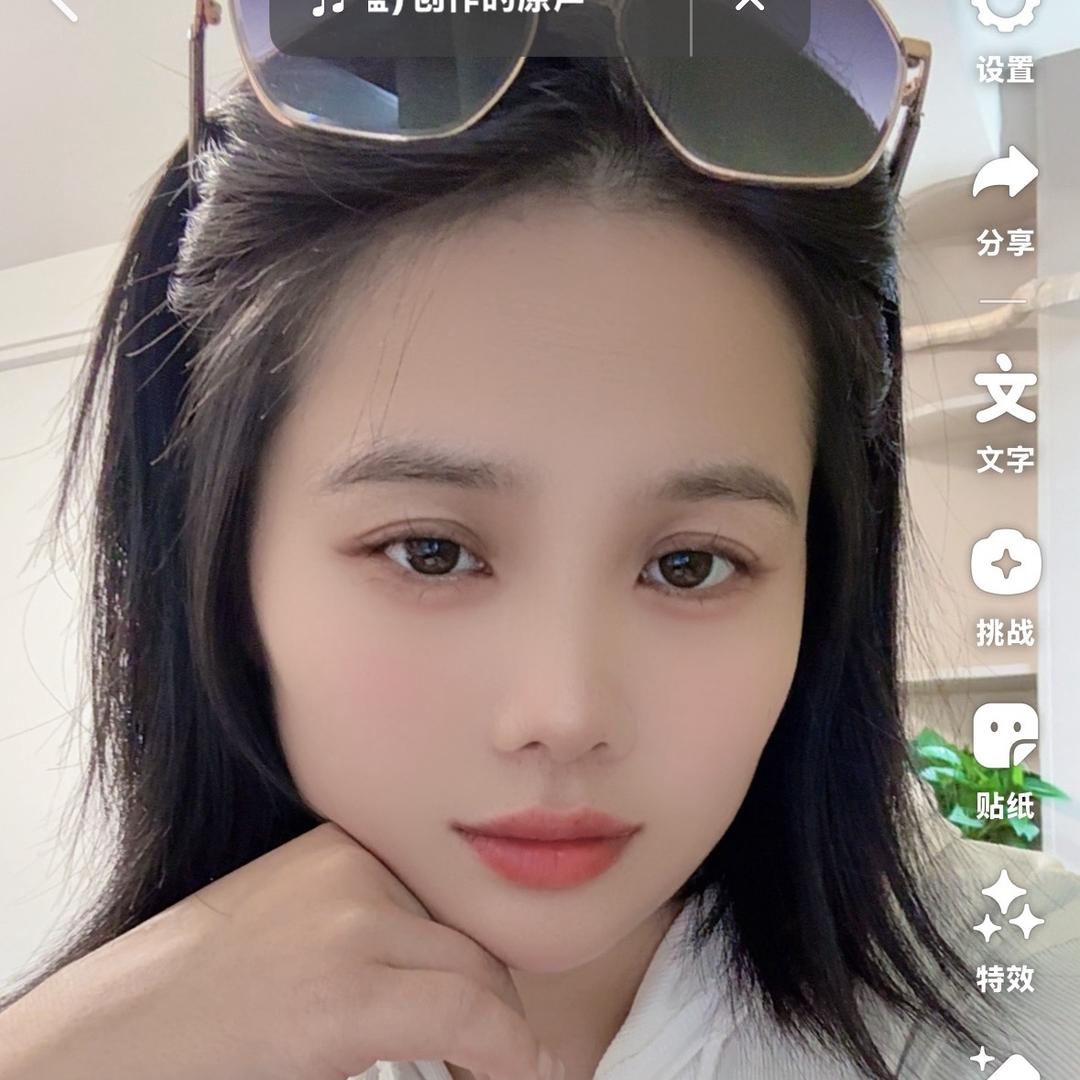1080x1080 pixels.
Task: Tap the 分享 share arrow
Action: (1006, 201)
